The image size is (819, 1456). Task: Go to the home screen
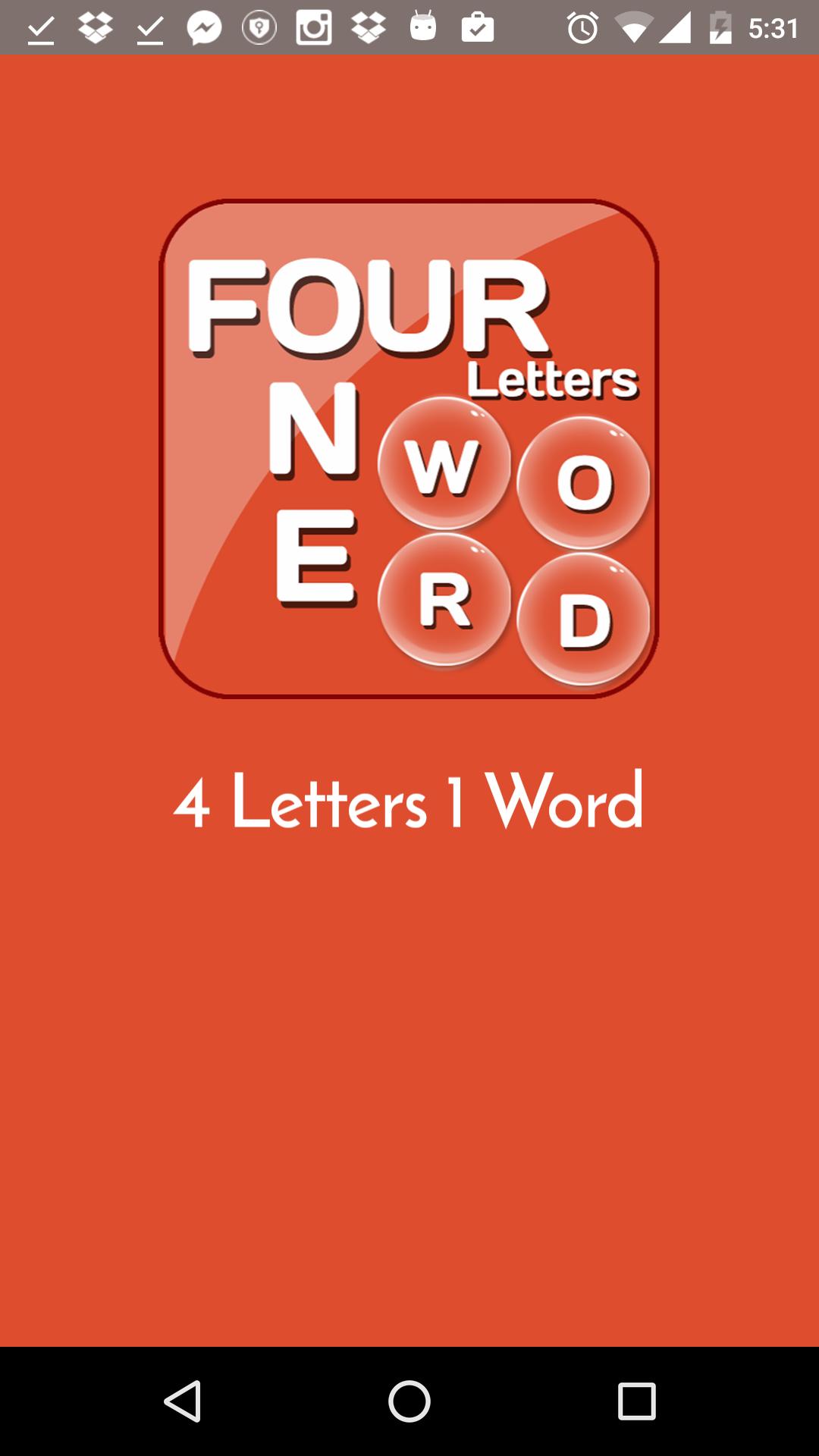(x=409, y=1401)
